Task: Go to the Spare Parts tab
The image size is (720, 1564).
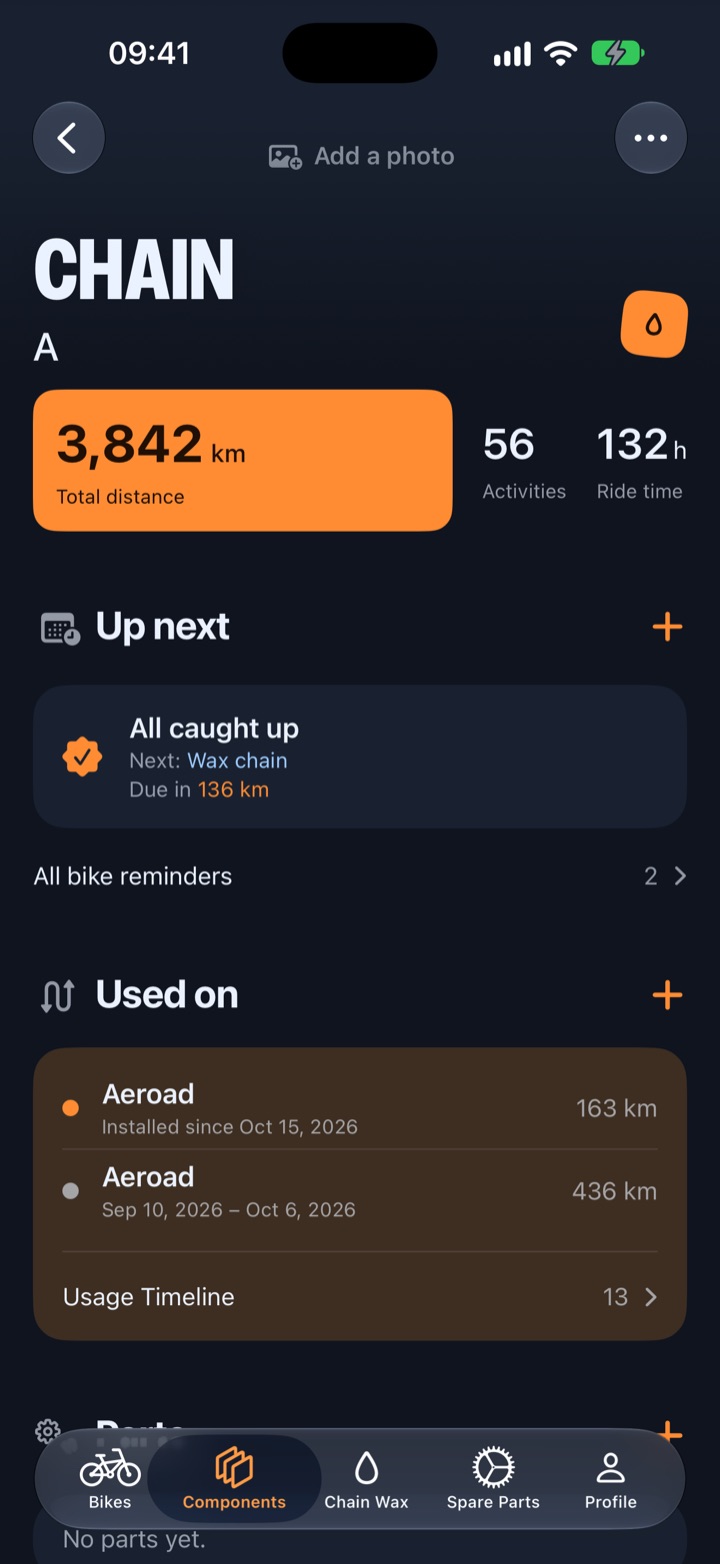Action: tap(493, 1480)
